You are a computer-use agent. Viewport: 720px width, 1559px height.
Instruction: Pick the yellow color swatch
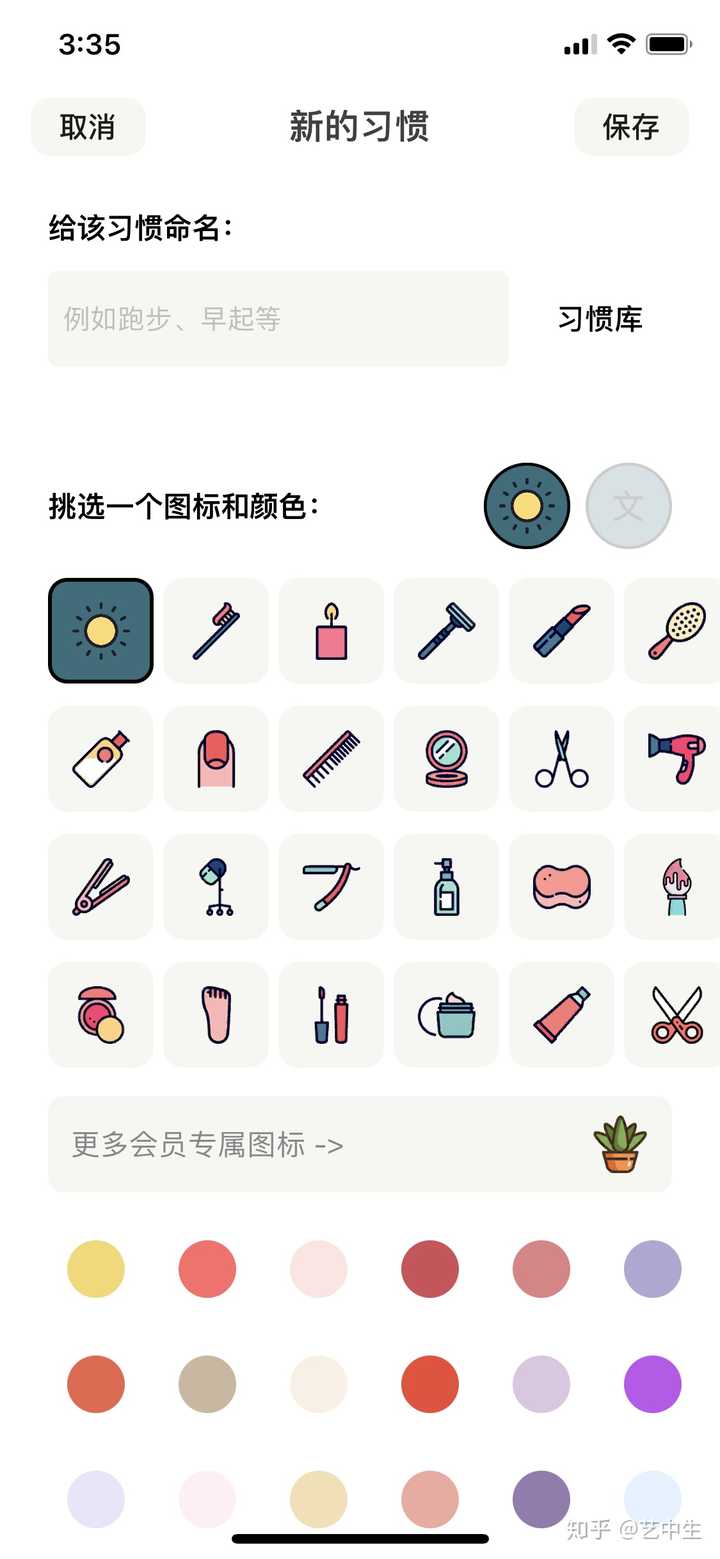96,1269
